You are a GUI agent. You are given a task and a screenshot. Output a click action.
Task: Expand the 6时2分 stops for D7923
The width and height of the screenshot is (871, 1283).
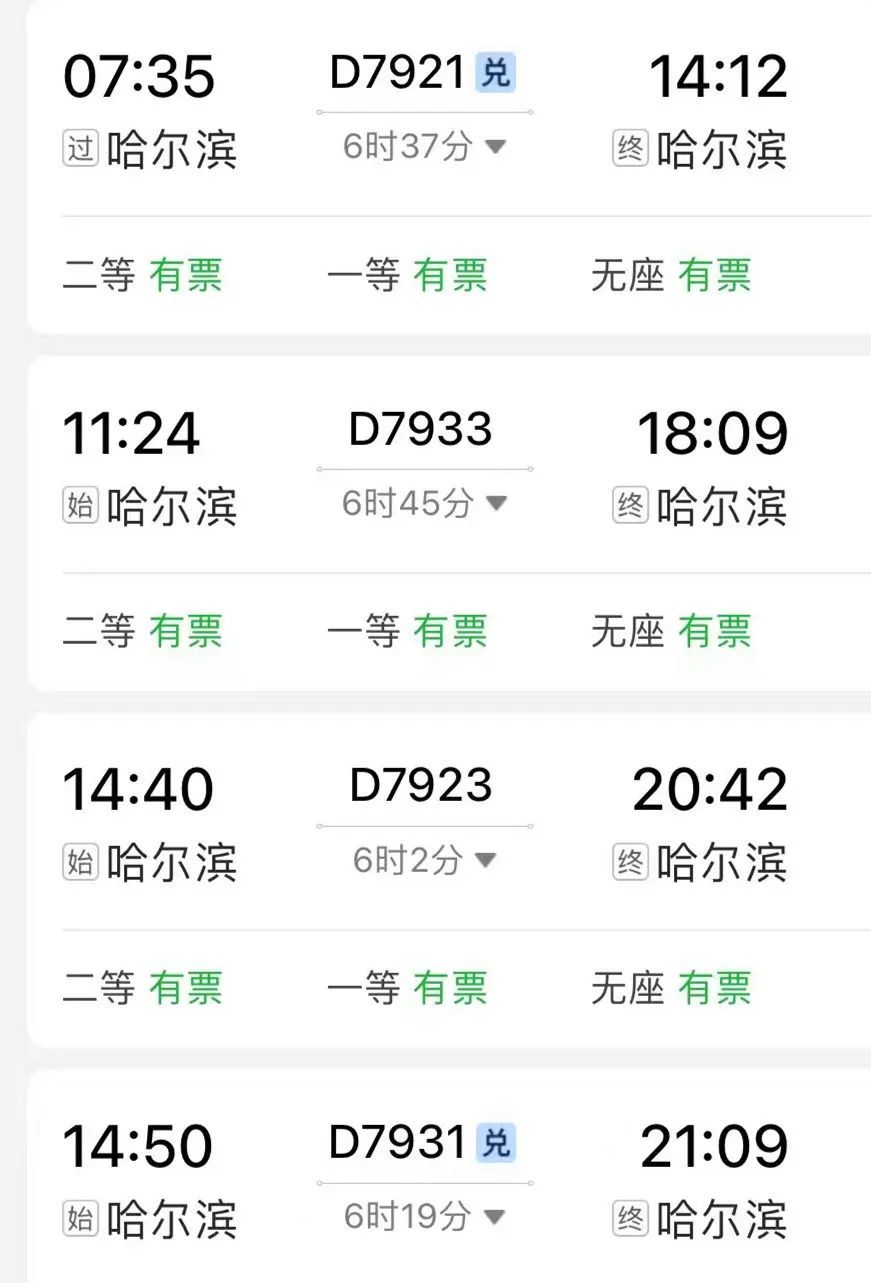point(424,859)
